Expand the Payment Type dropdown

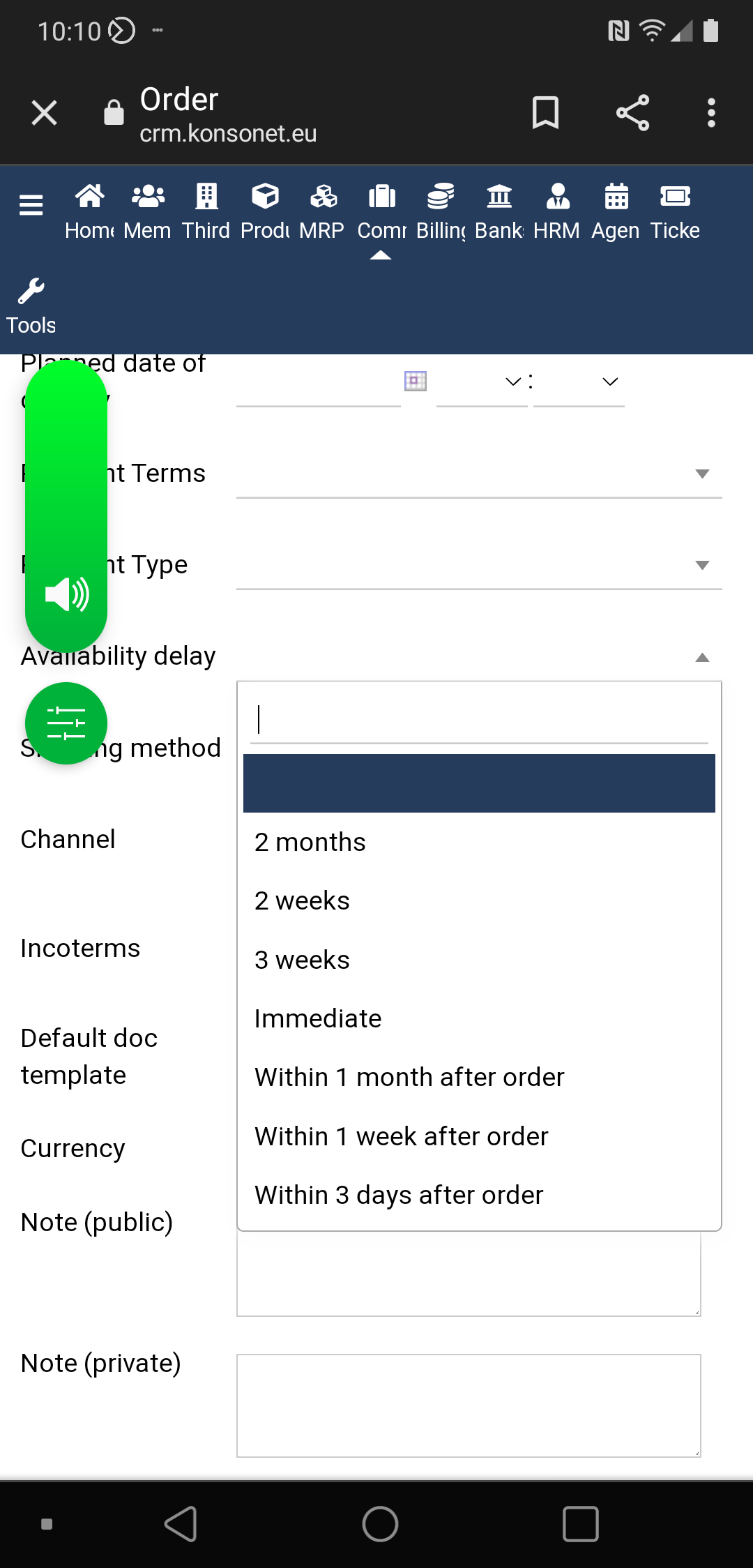[478, 565]
